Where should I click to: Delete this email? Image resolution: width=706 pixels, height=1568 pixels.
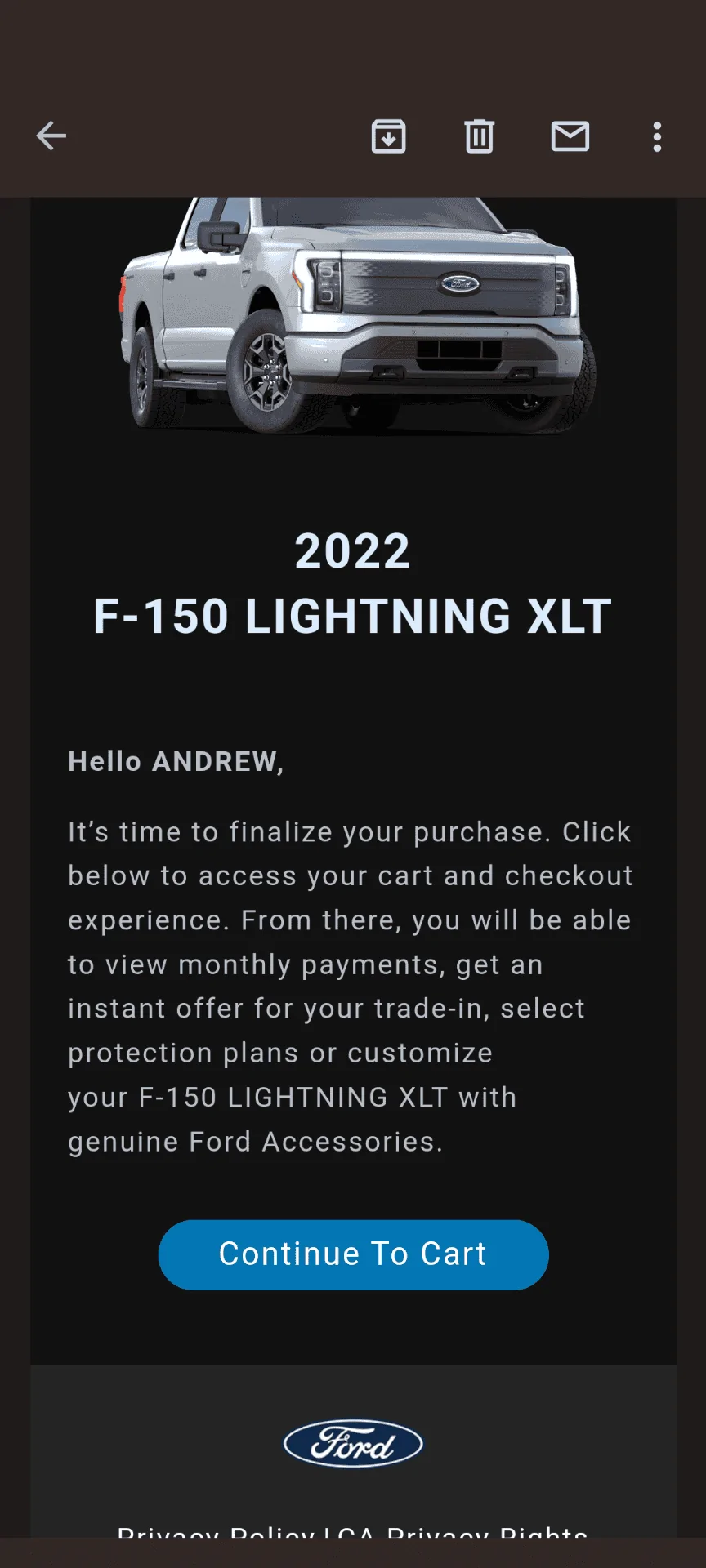tap(480, 136)
